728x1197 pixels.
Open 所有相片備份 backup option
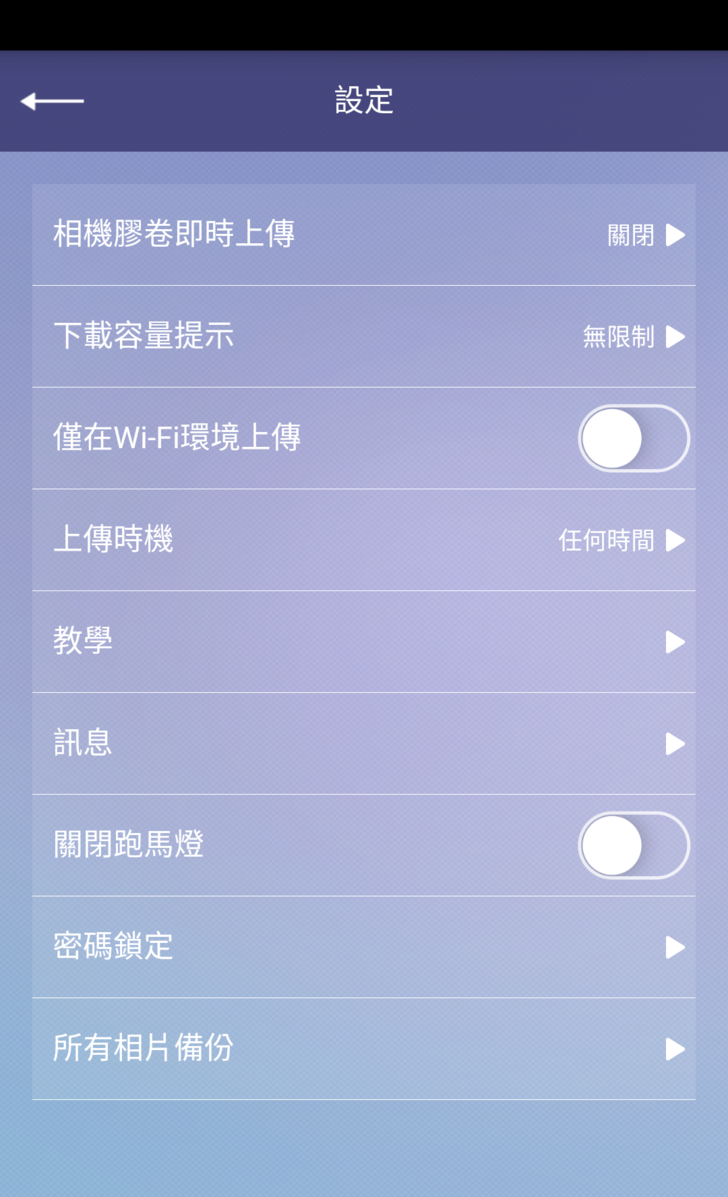363,1049
